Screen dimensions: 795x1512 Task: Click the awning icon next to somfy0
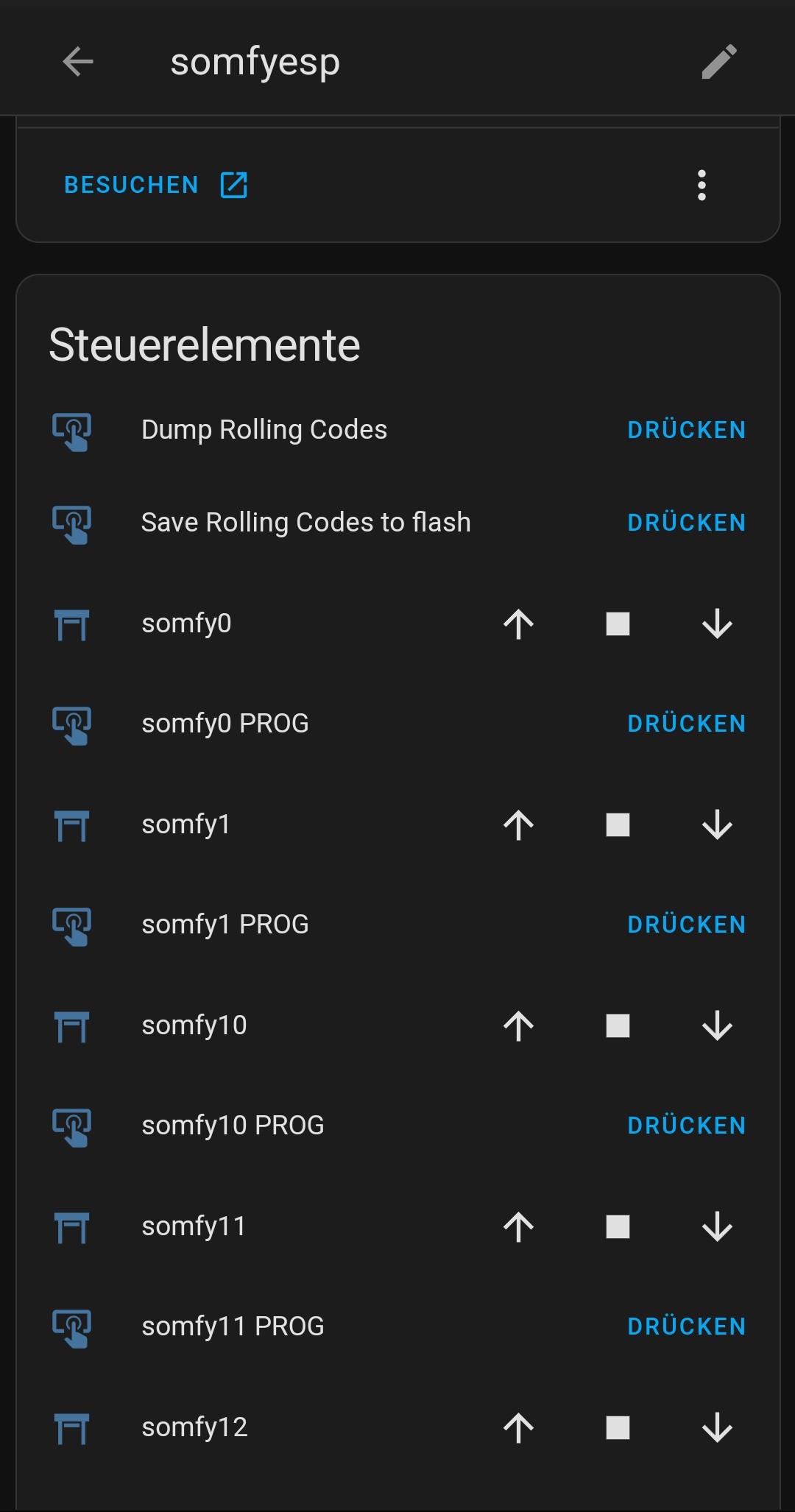click(x=71, y=624)
